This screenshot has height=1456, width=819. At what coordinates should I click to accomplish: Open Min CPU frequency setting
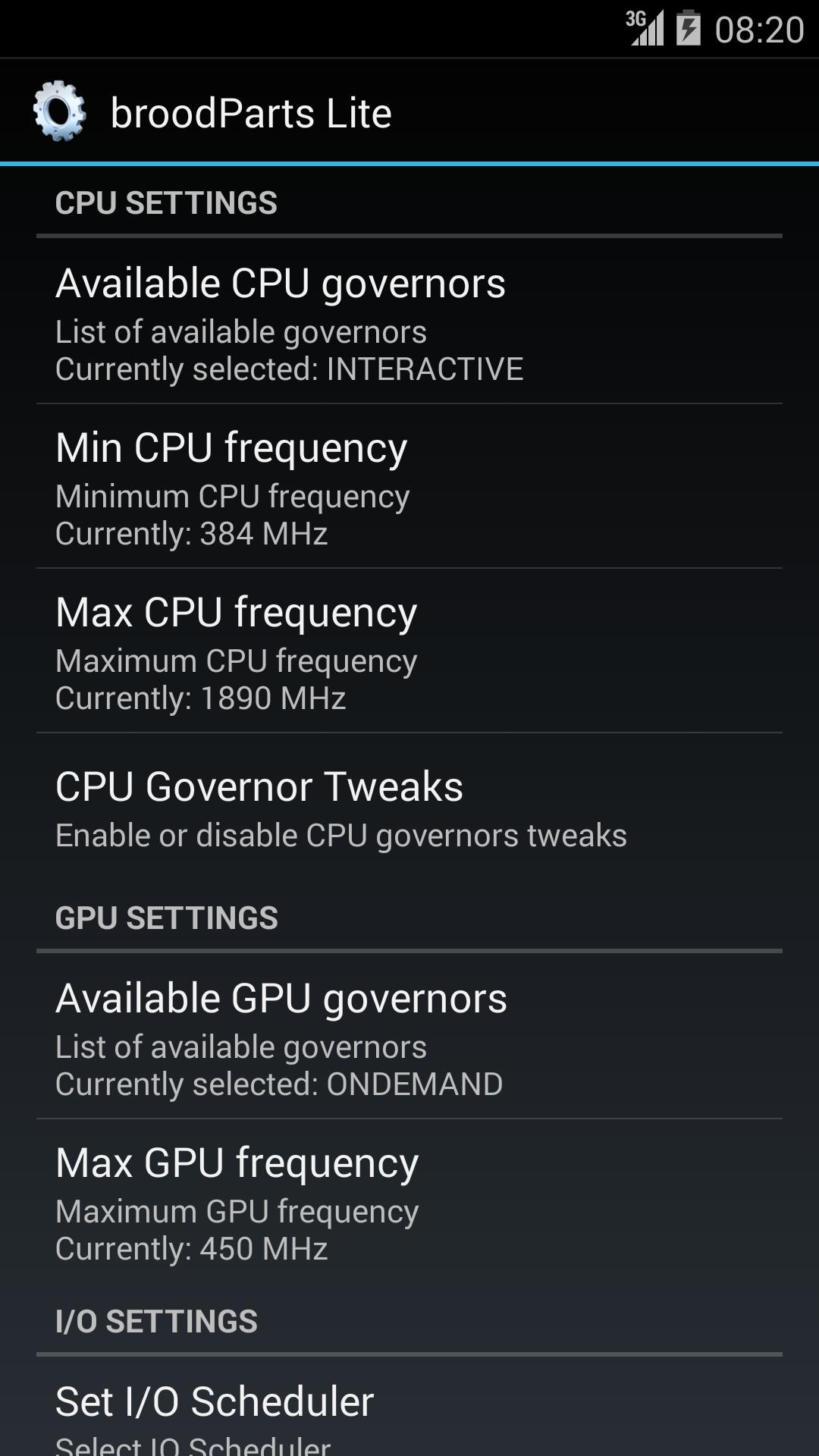click(409, 487)
